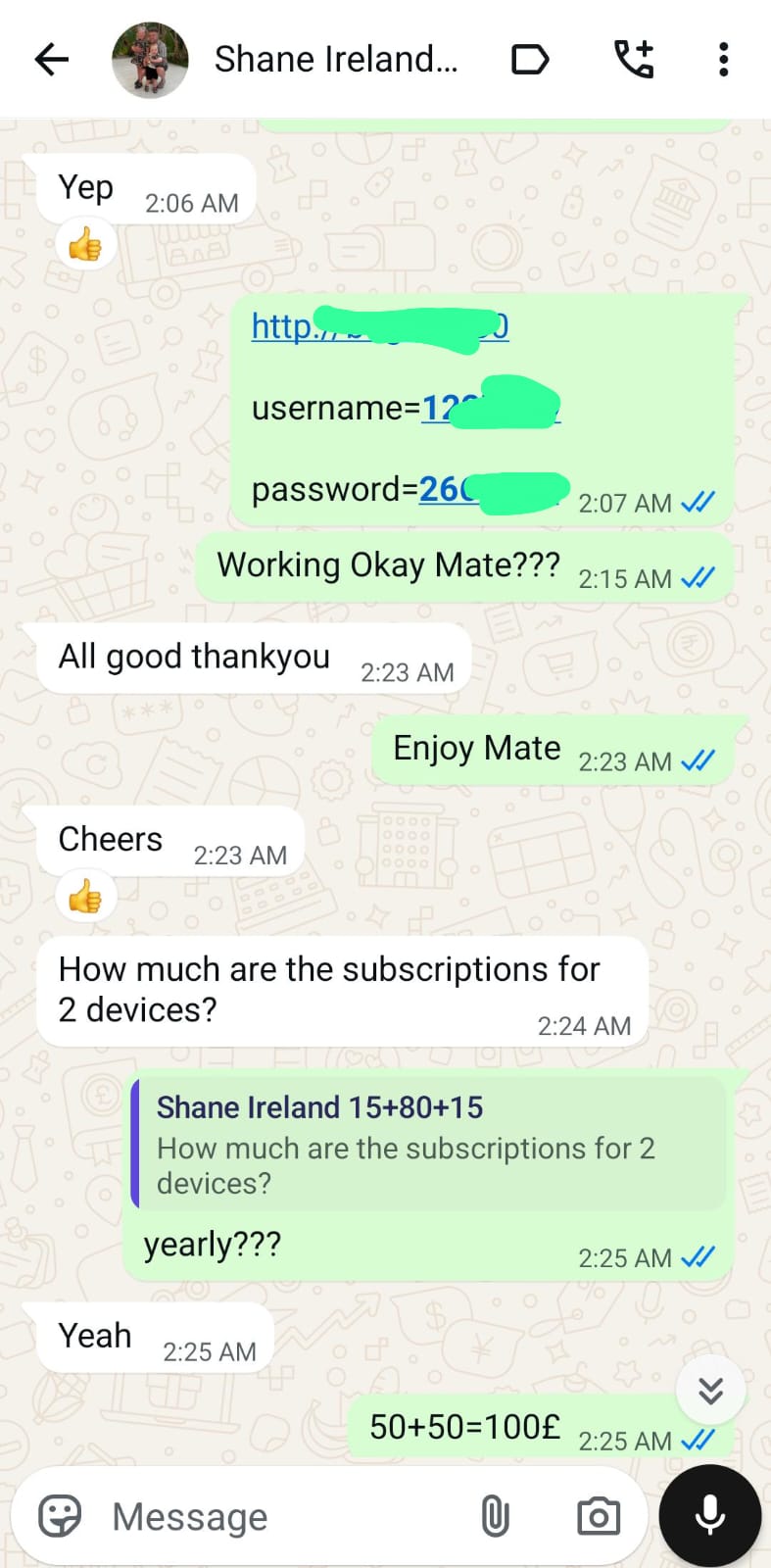This screenshot has width=771, height=1568.
Task: Tap thumbs-up reaction under Yep message
Action: coord(86,244)
